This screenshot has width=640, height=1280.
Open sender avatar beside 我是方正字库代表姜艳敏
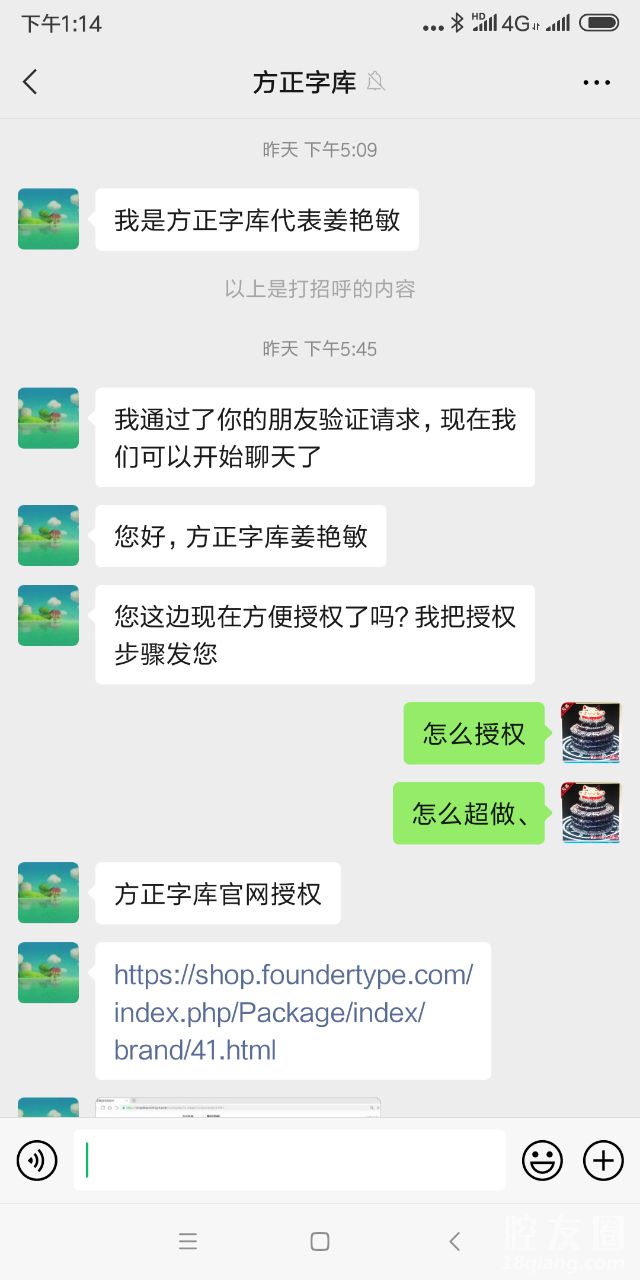[48, 219]
